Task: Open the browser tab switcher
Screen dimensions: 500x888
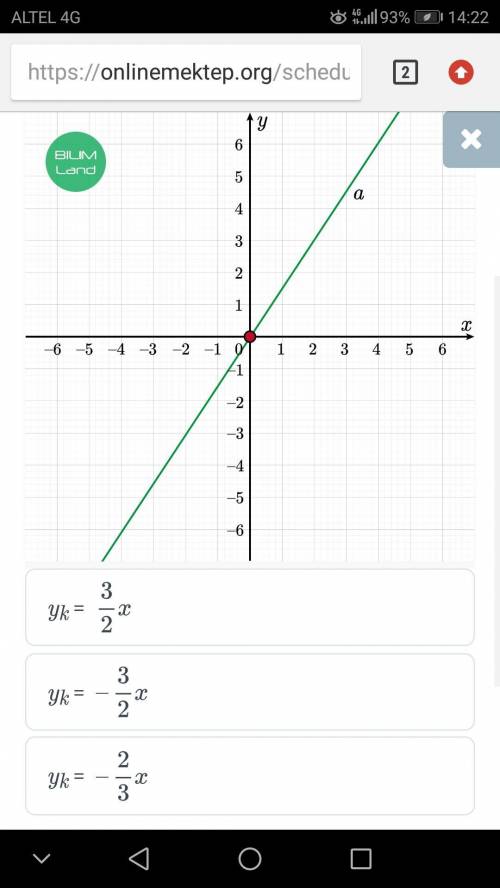Action: 405,72
